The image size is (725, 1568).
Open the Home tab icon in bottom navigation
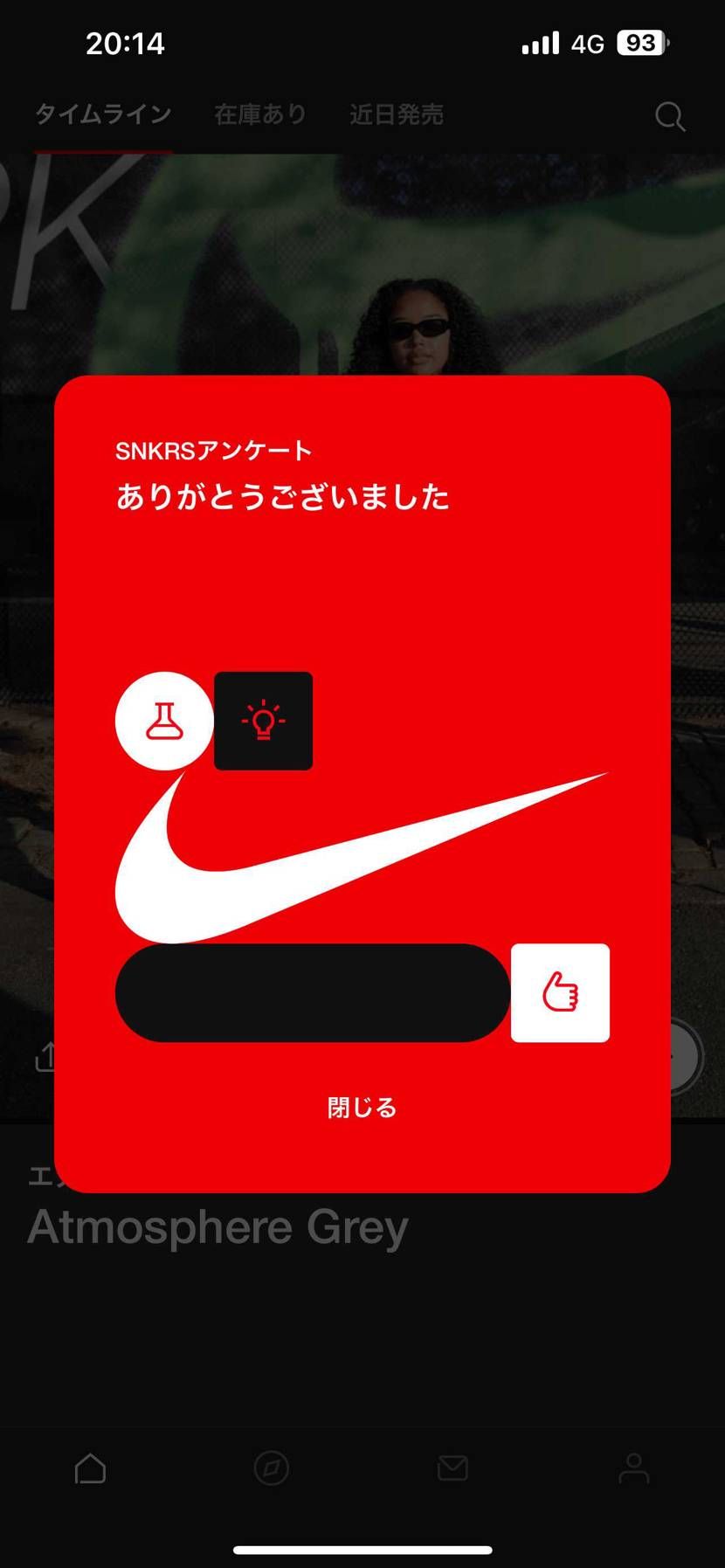tap(90, 1468)
